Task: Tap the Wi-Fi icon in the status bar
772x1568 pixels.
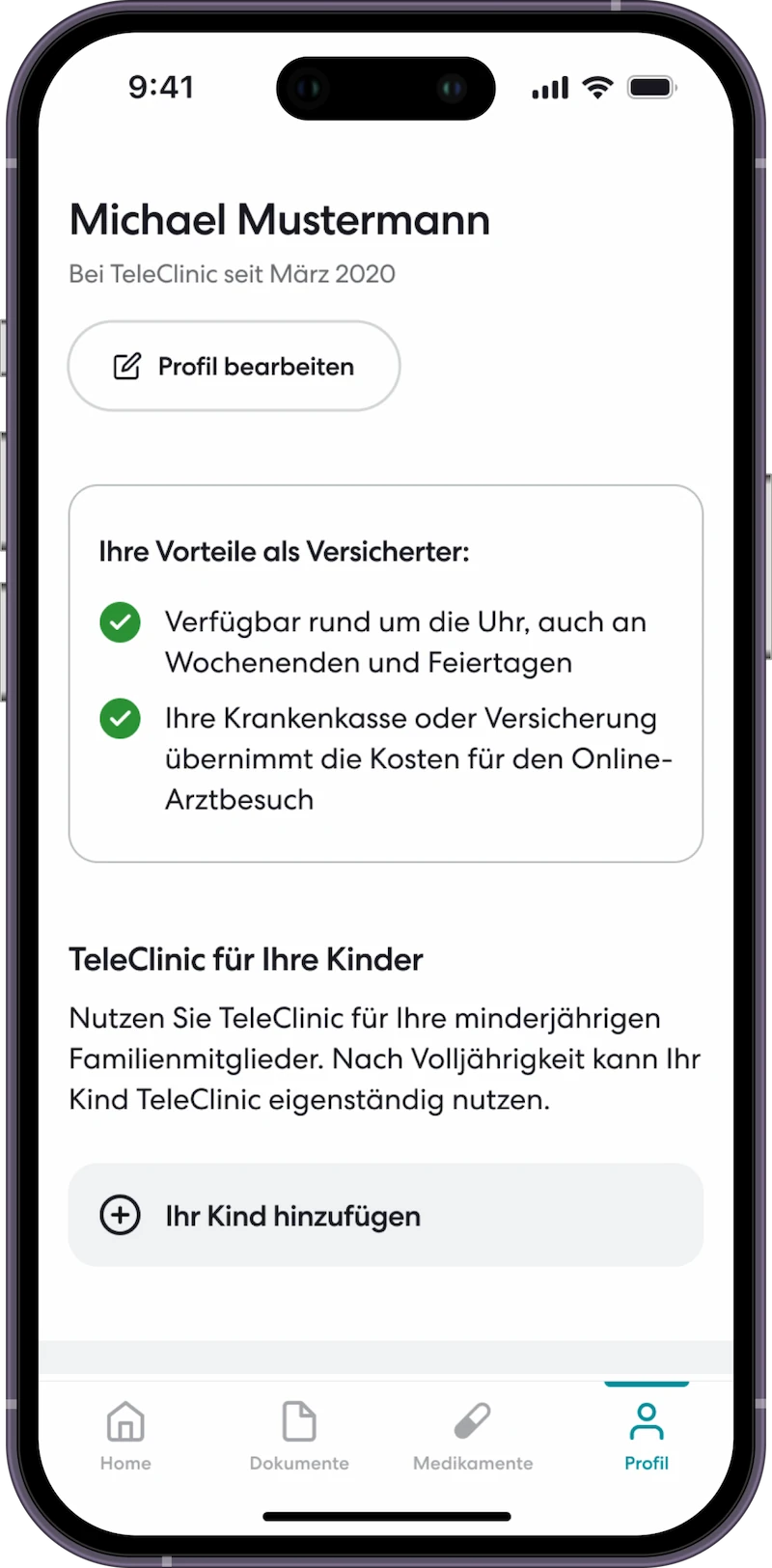Action: pyautogui.click(x=597, y=86)
